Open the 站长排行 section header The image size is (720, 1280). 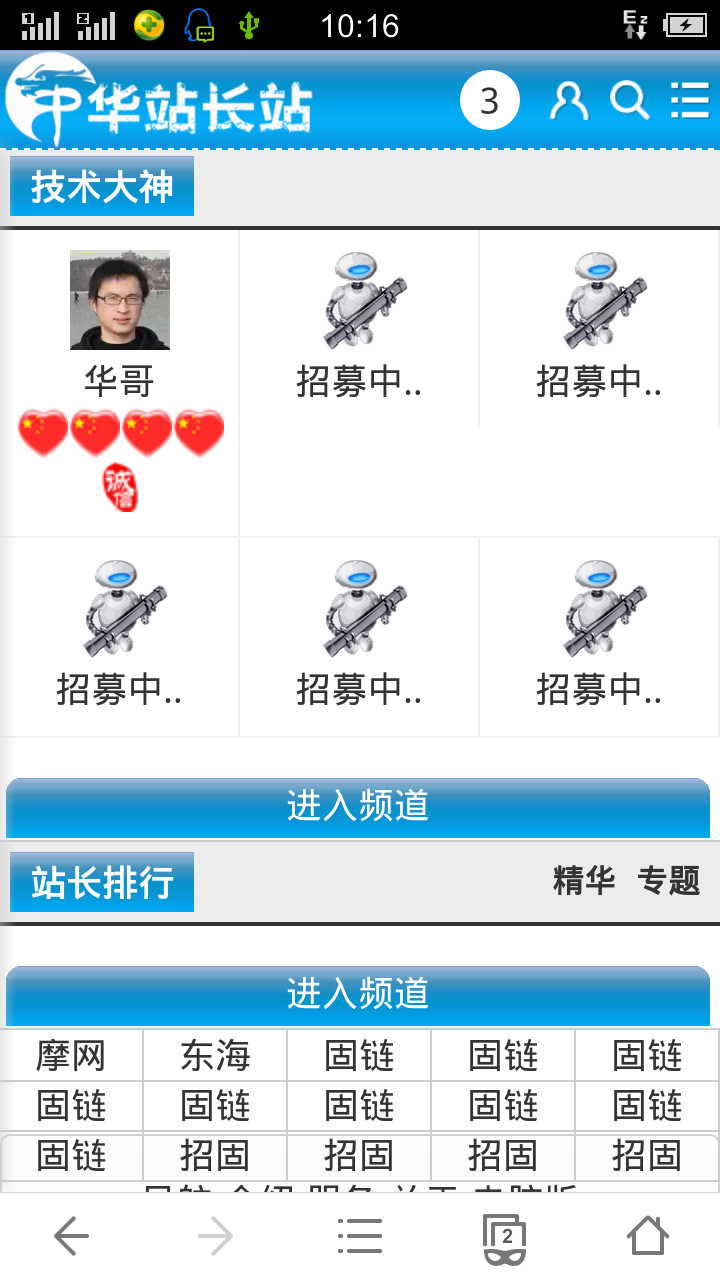pos(101,881)
